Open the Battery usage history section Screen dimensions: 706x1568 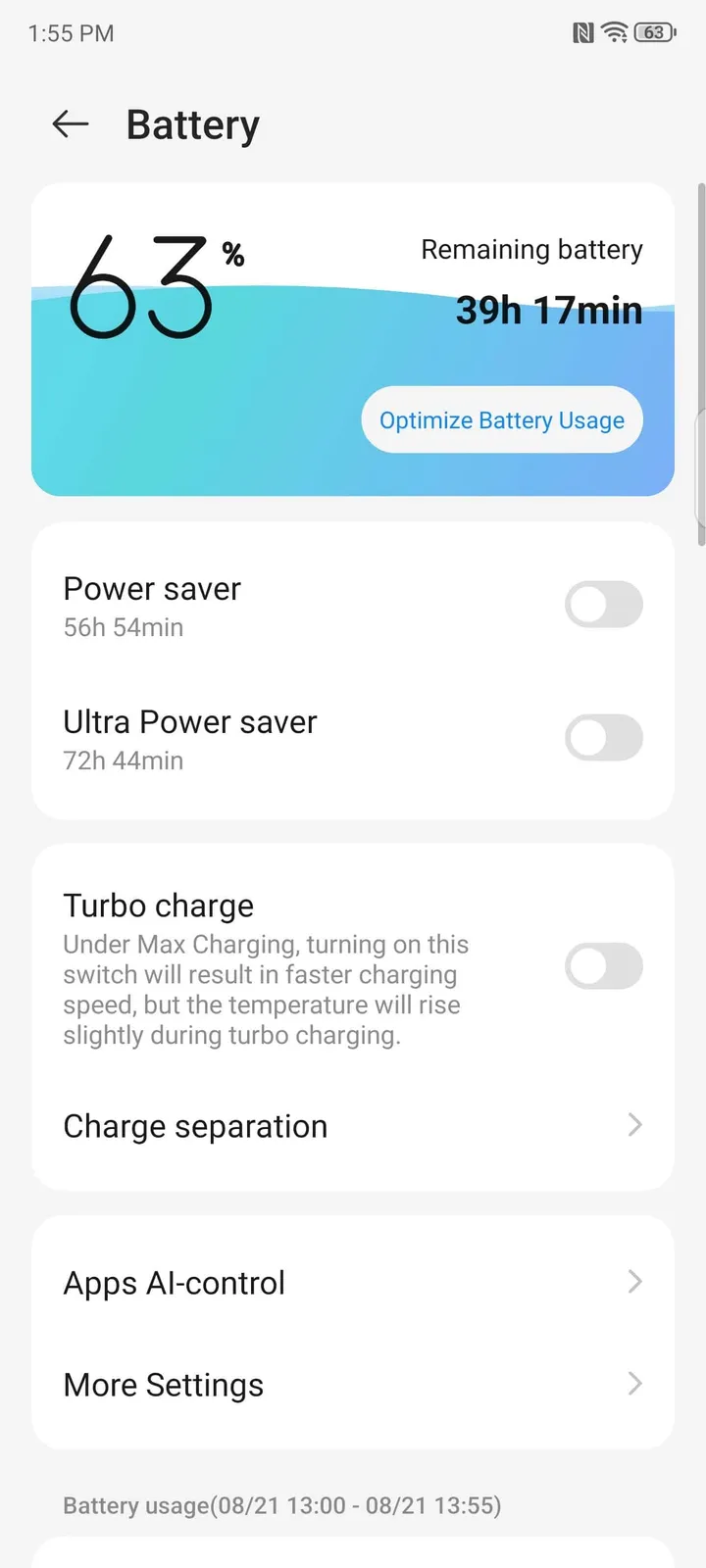pyautogui.click(x=281, y=1506)
